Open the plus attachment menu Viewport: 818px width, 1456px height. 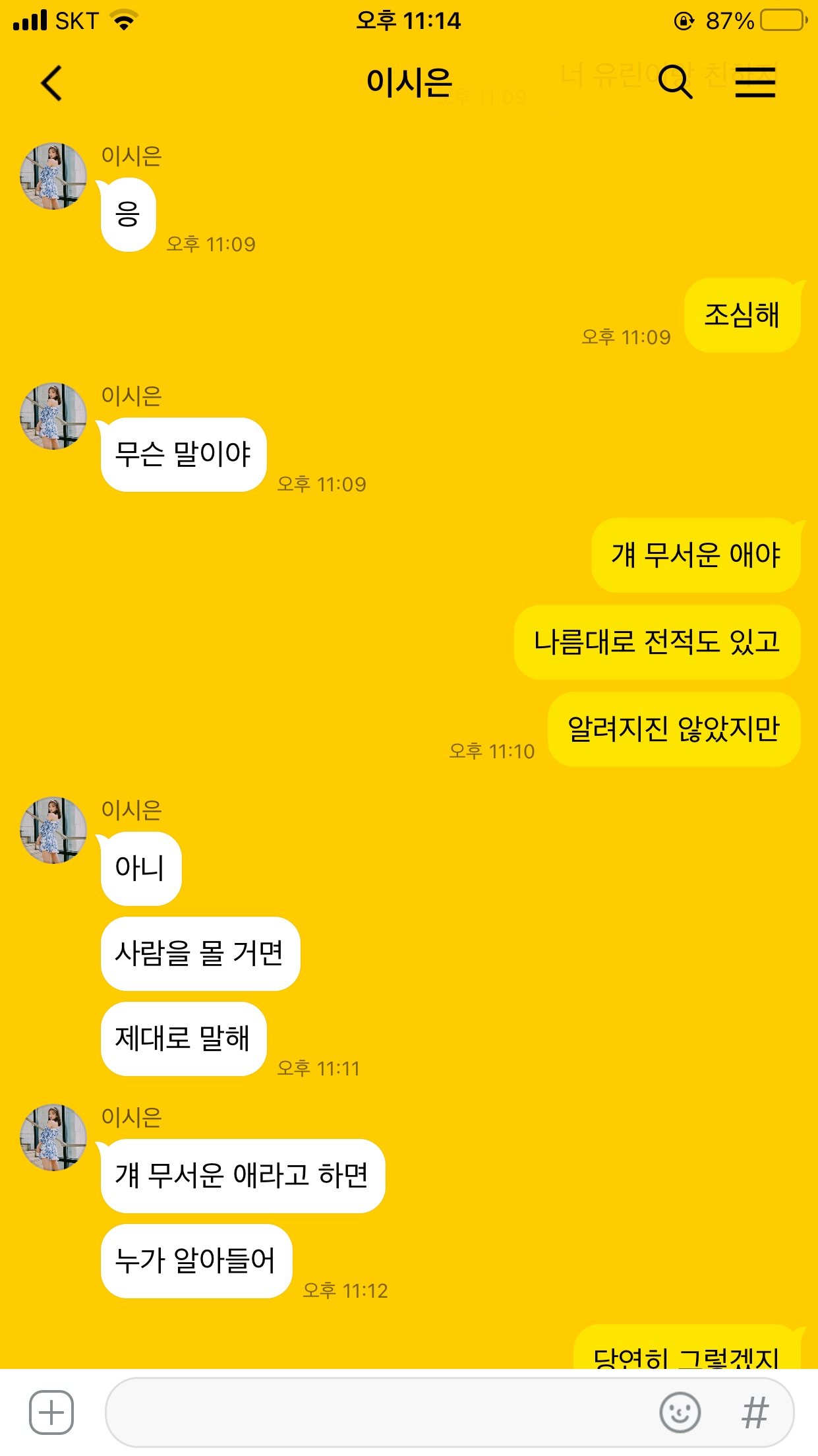(51, 1412)
